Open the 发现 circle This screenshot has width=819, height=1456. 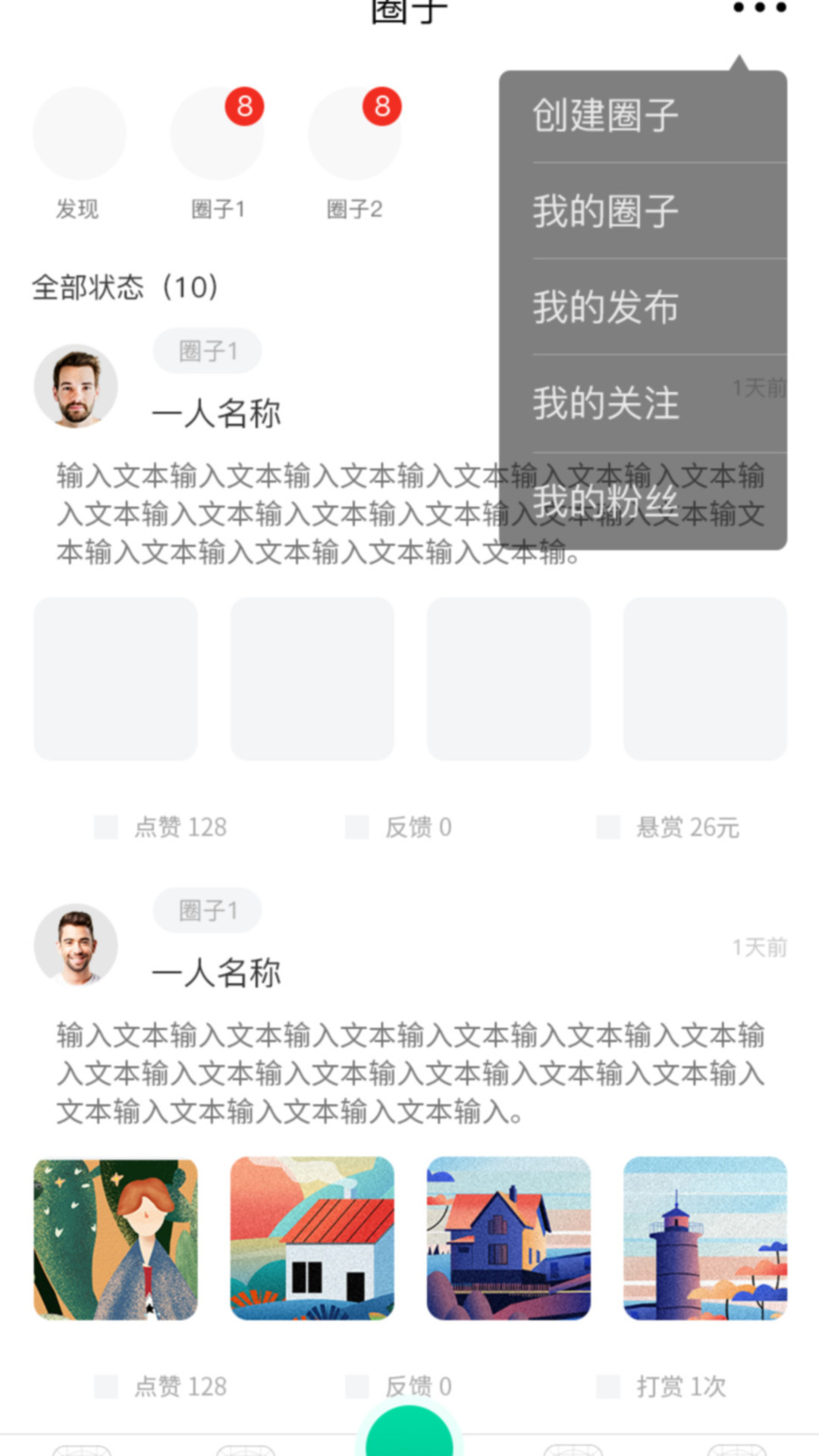click(79, 134)
